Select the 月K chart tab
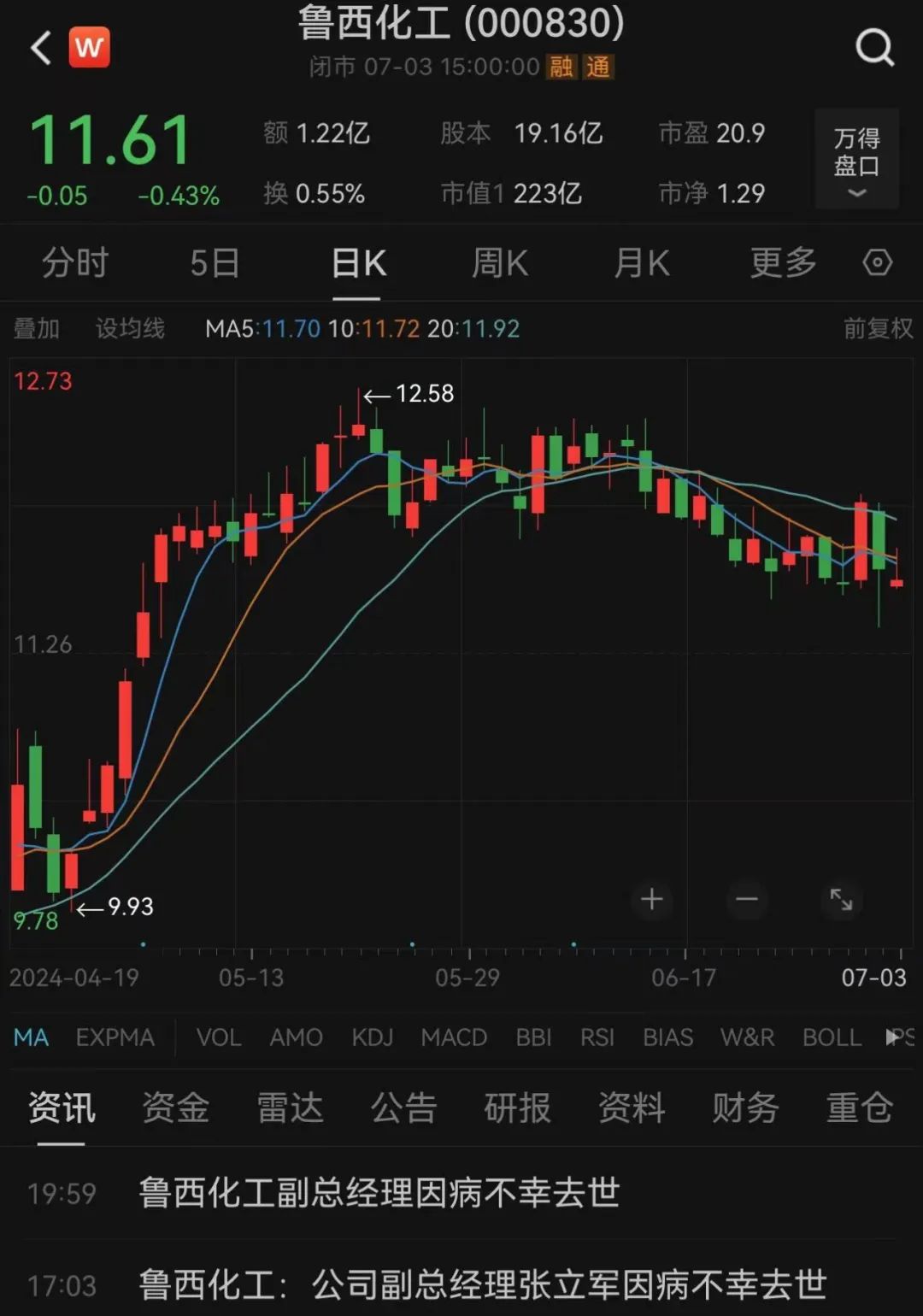The width and height of the screenshot is (923, 1316). [642, 263]
